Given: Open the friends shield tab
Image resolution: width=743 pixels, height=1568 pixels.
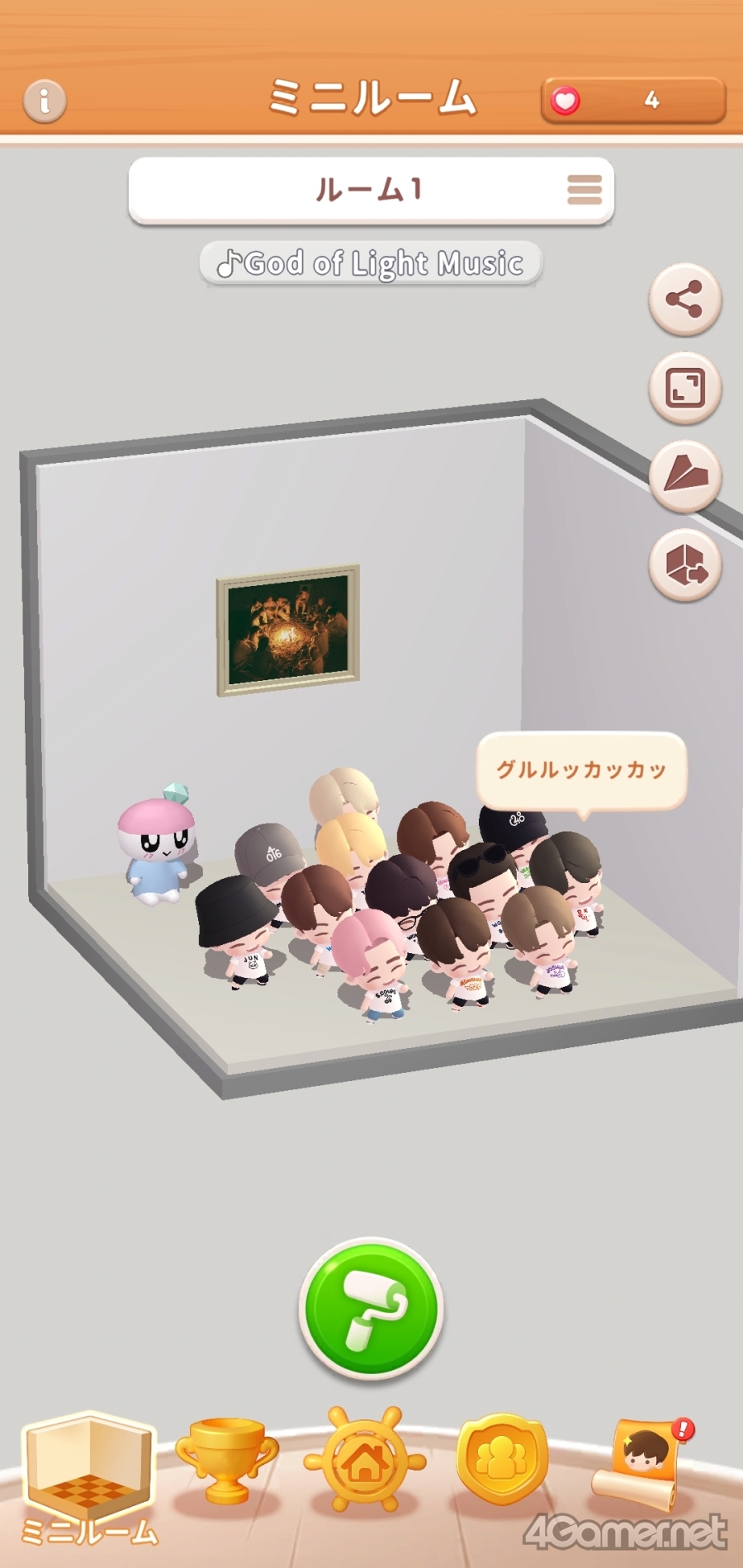Looking at the screenshot, I should click(502, 1461).
